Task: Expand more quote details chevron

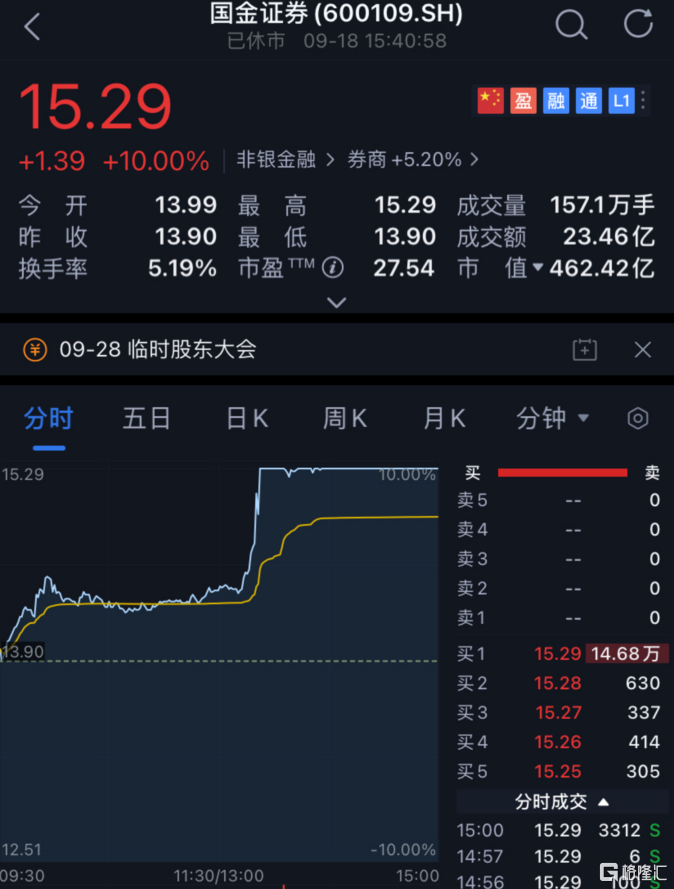Action: pyautogui.click(x=337, y=302)
